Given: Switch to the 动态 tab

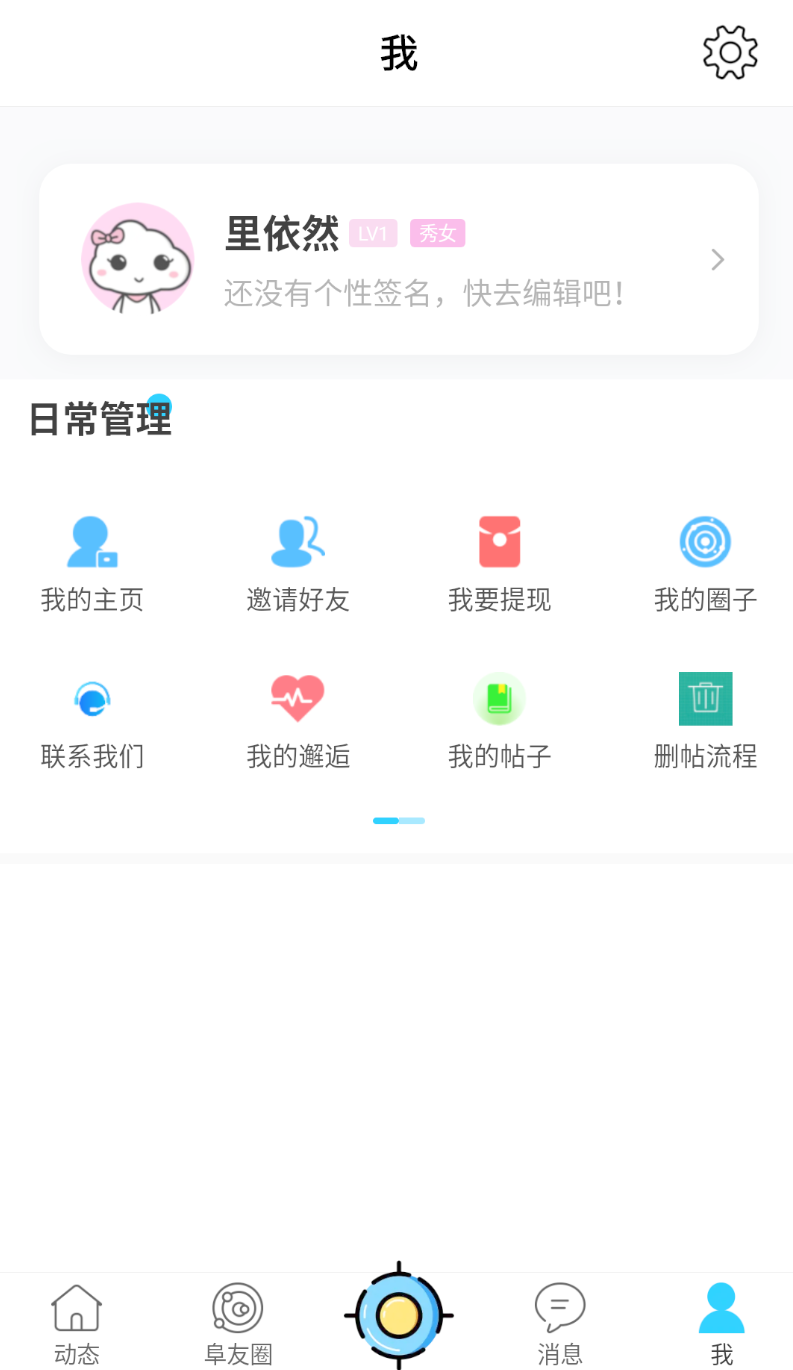Looking at the screenshot, I should 77,1324.
